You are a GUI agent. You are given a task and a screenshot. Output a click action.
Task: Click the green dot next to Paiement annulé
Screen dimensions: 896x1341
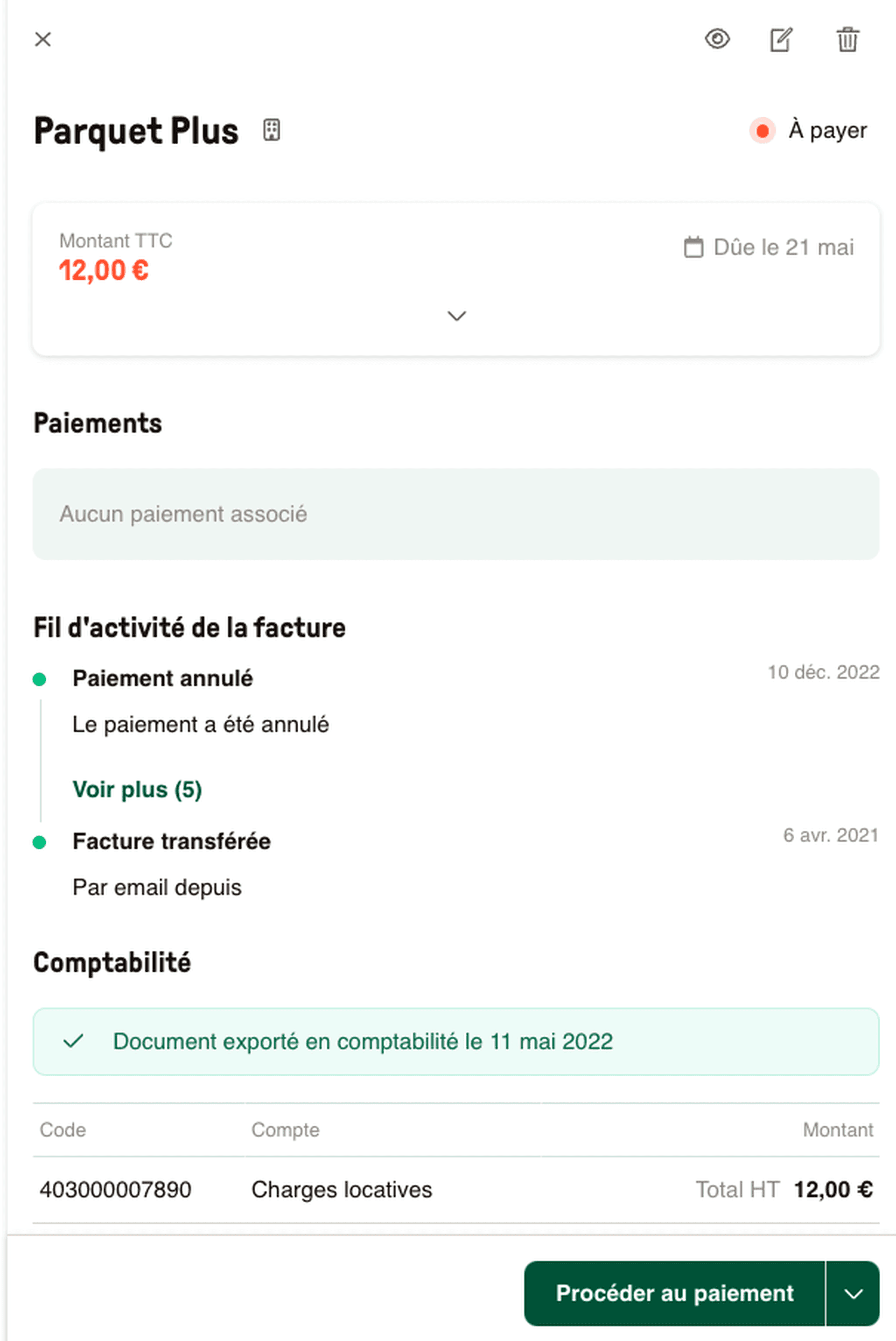pos(40,679)
